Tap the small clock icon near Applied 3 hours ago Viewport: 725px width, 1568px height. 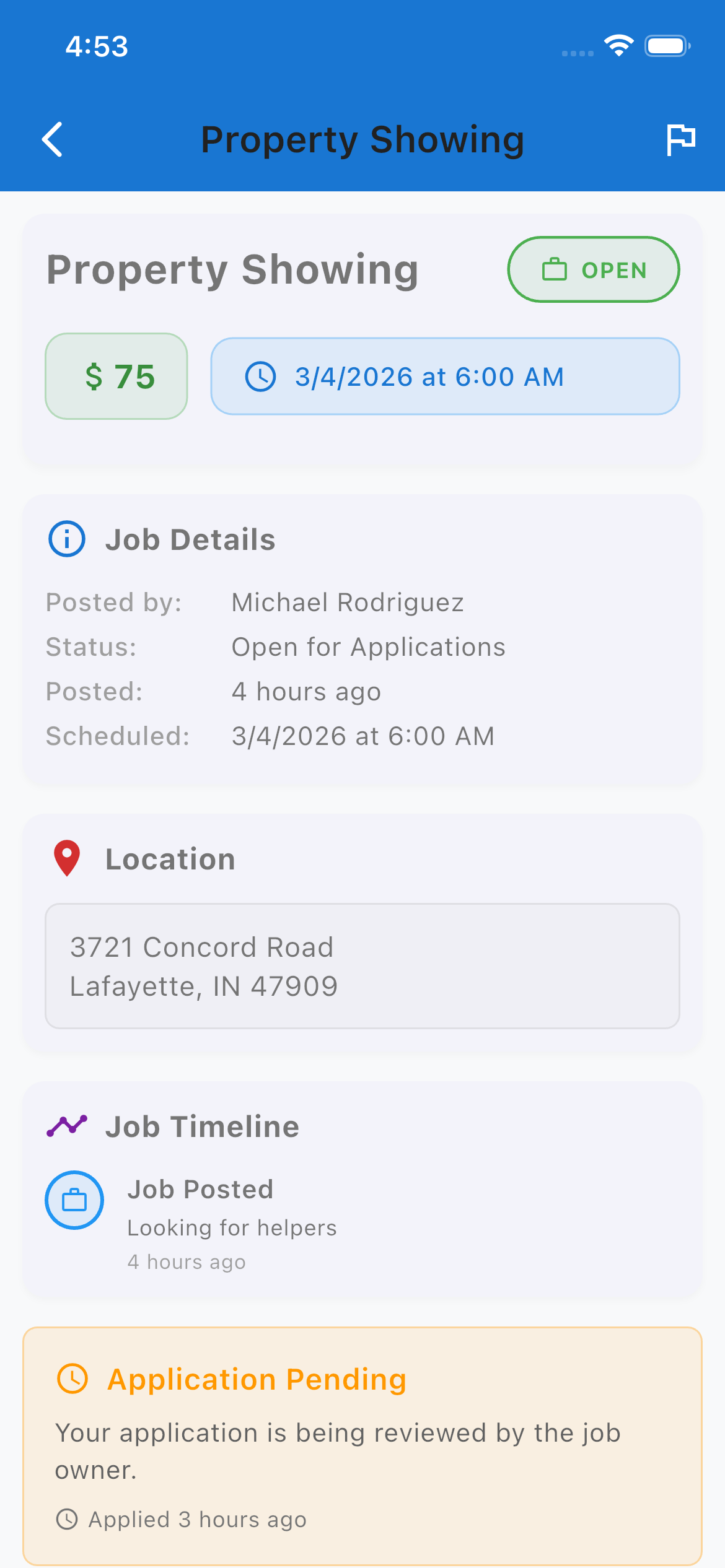[x=68, y=1519]
